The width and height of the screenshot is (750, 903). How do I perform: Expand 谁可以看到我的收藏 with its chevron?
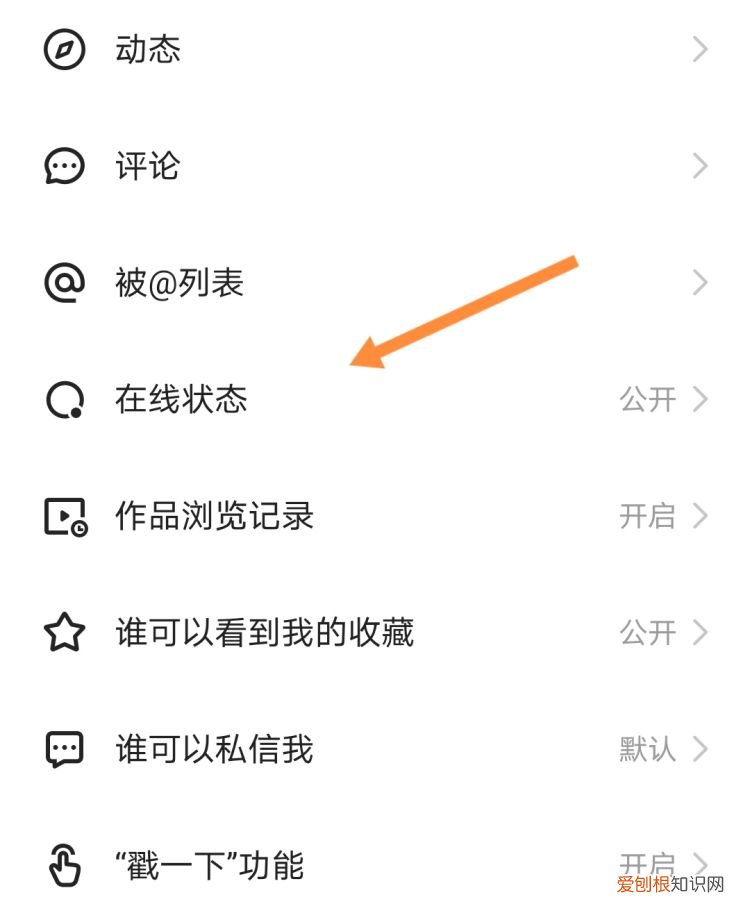[x=701, y=632]
